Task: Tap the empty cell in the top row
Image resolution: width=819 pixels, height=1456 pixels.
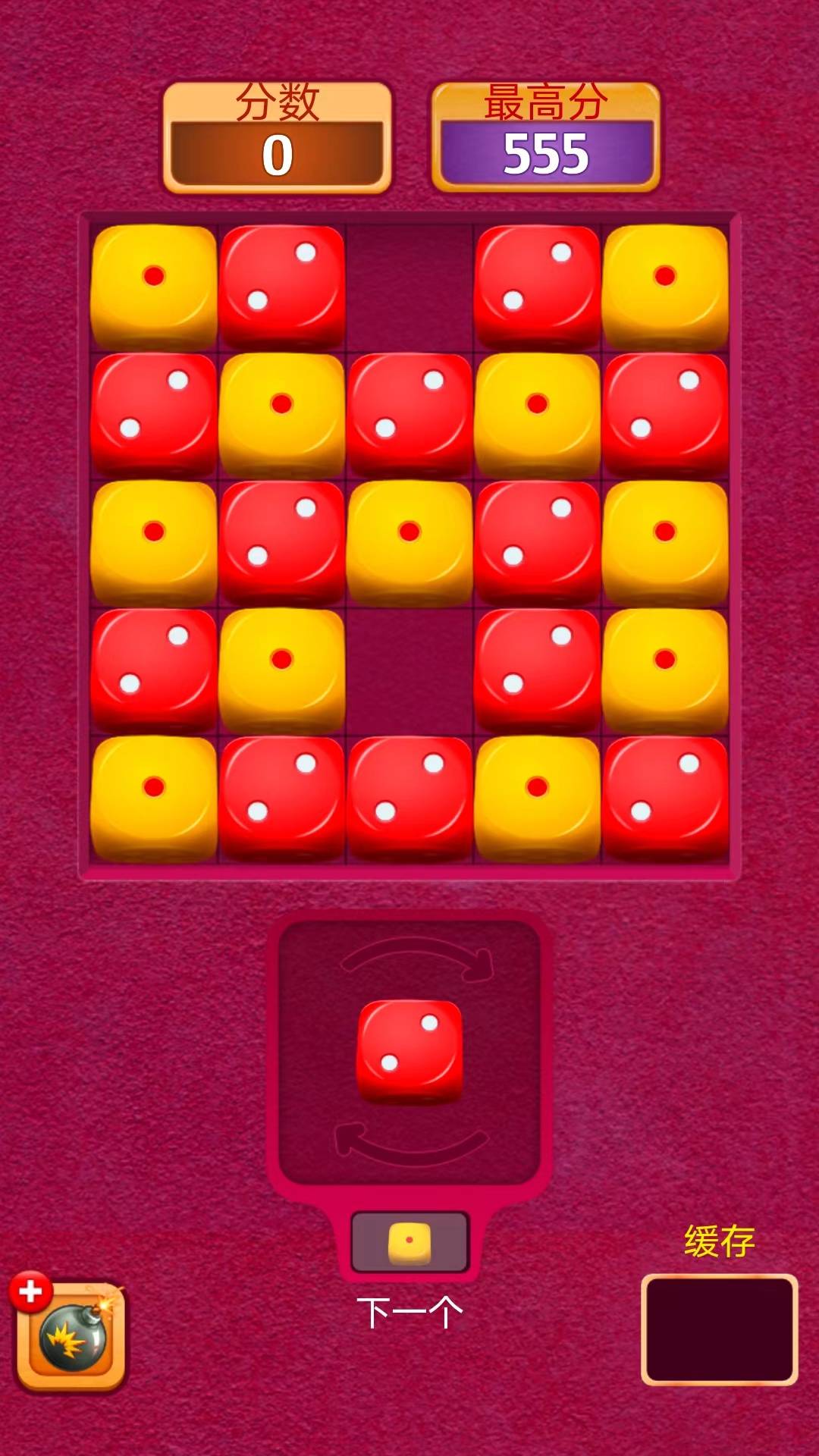Action: (x=409, y=287)
